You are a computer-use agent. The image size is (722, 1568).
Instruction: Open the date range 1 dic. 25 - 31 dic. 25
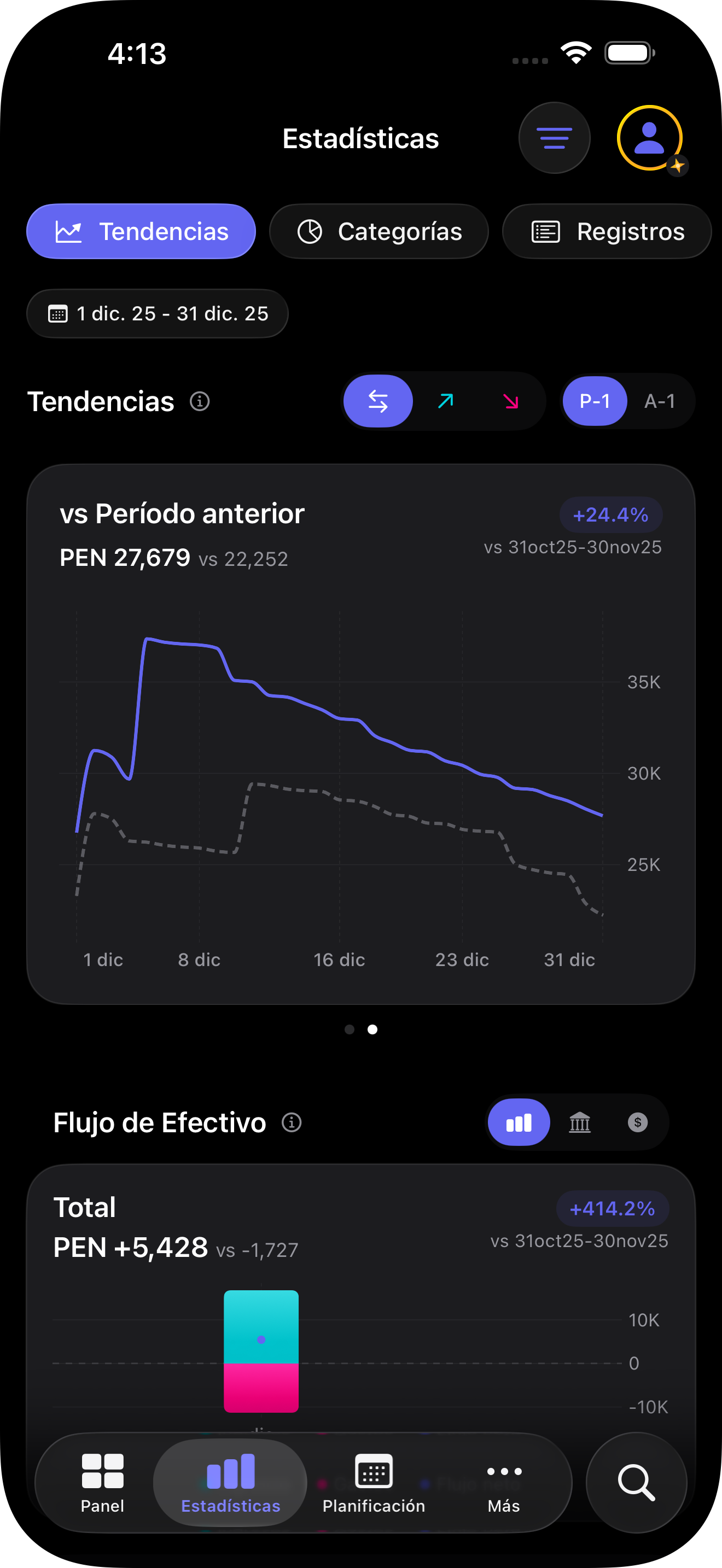(x=158, y=313)
